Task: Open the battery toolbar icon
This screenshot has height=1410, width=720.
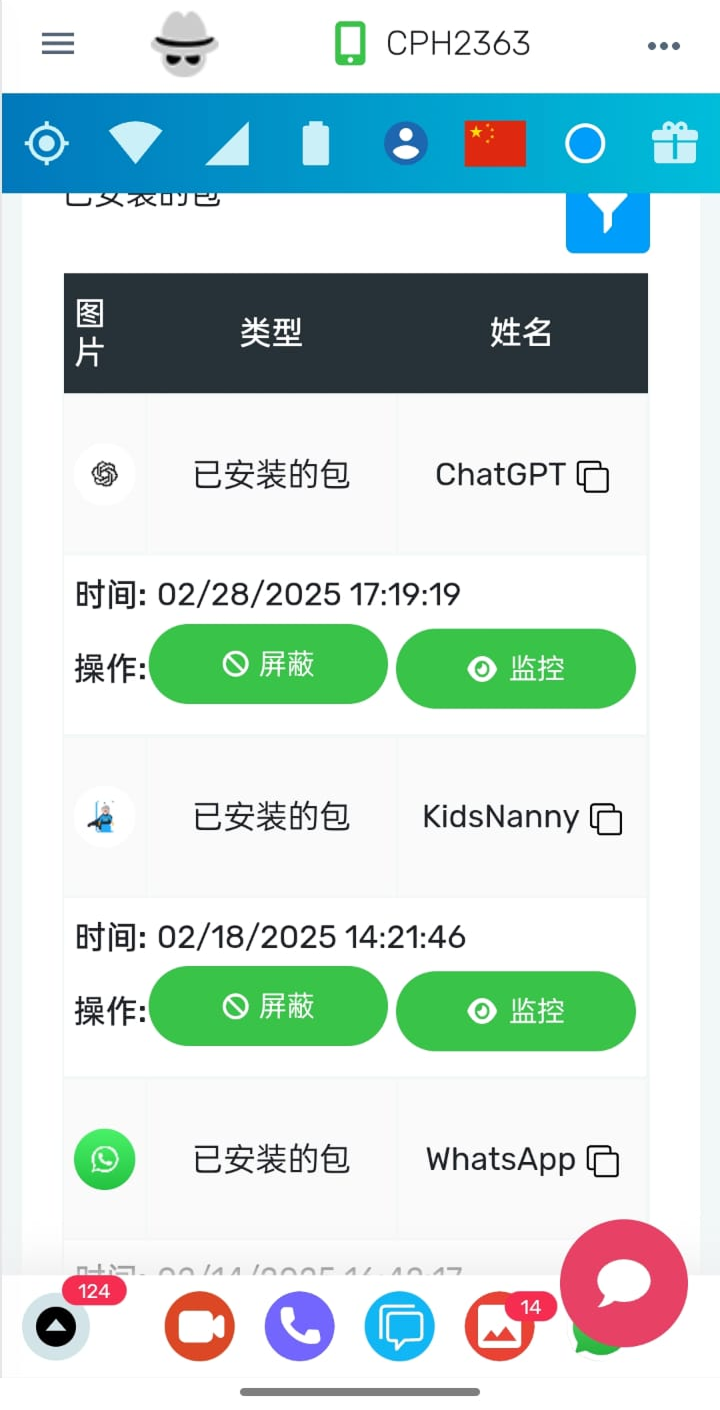Action: [x=316, y=143]
